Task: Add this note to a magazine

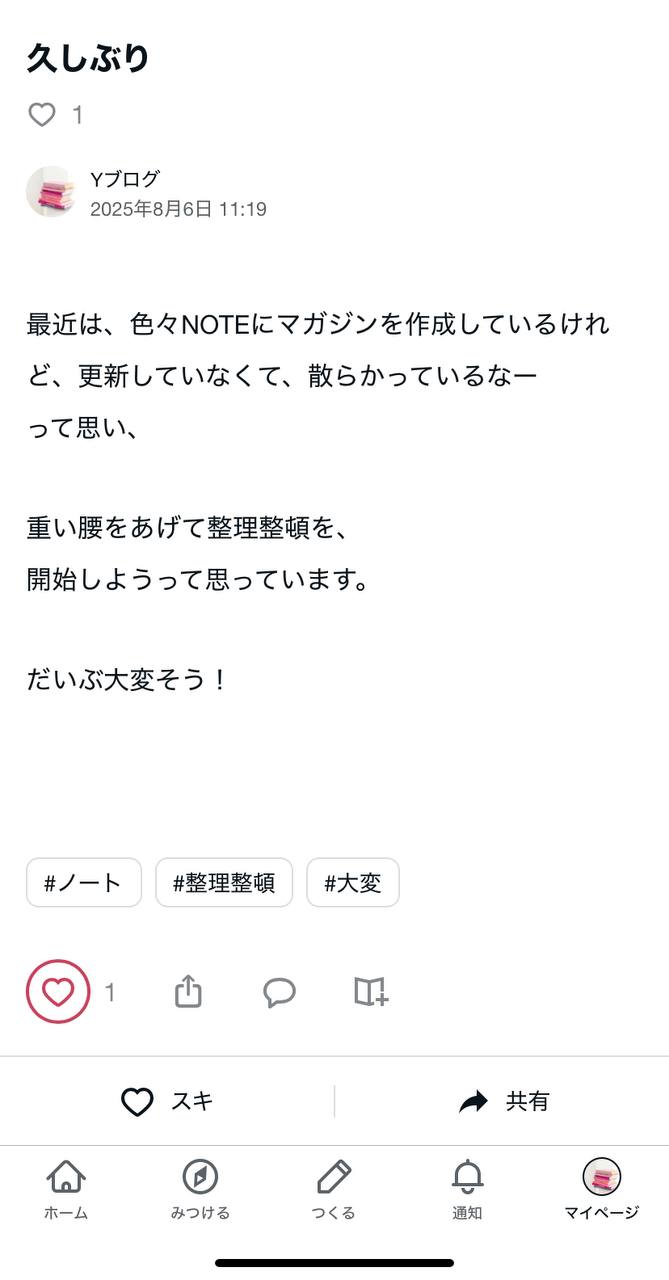Action: tap(371, 992)
